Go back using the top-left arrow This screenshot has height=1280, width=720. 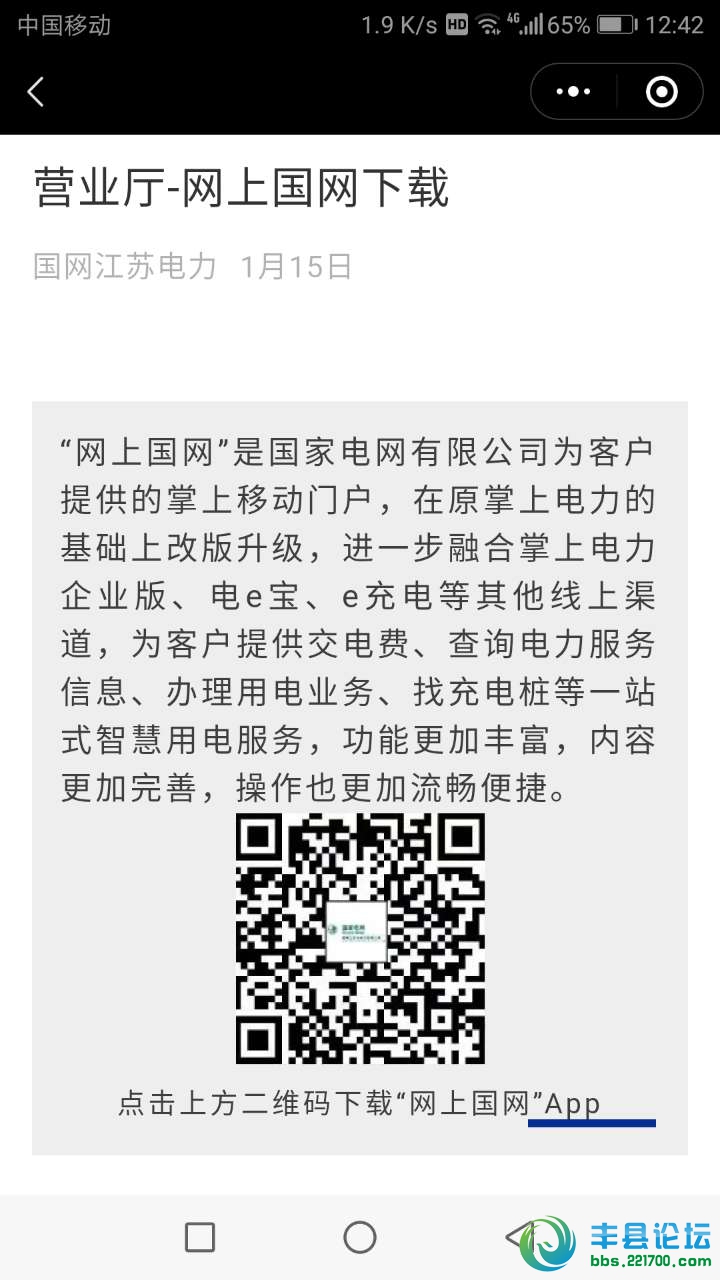[36, 92]
